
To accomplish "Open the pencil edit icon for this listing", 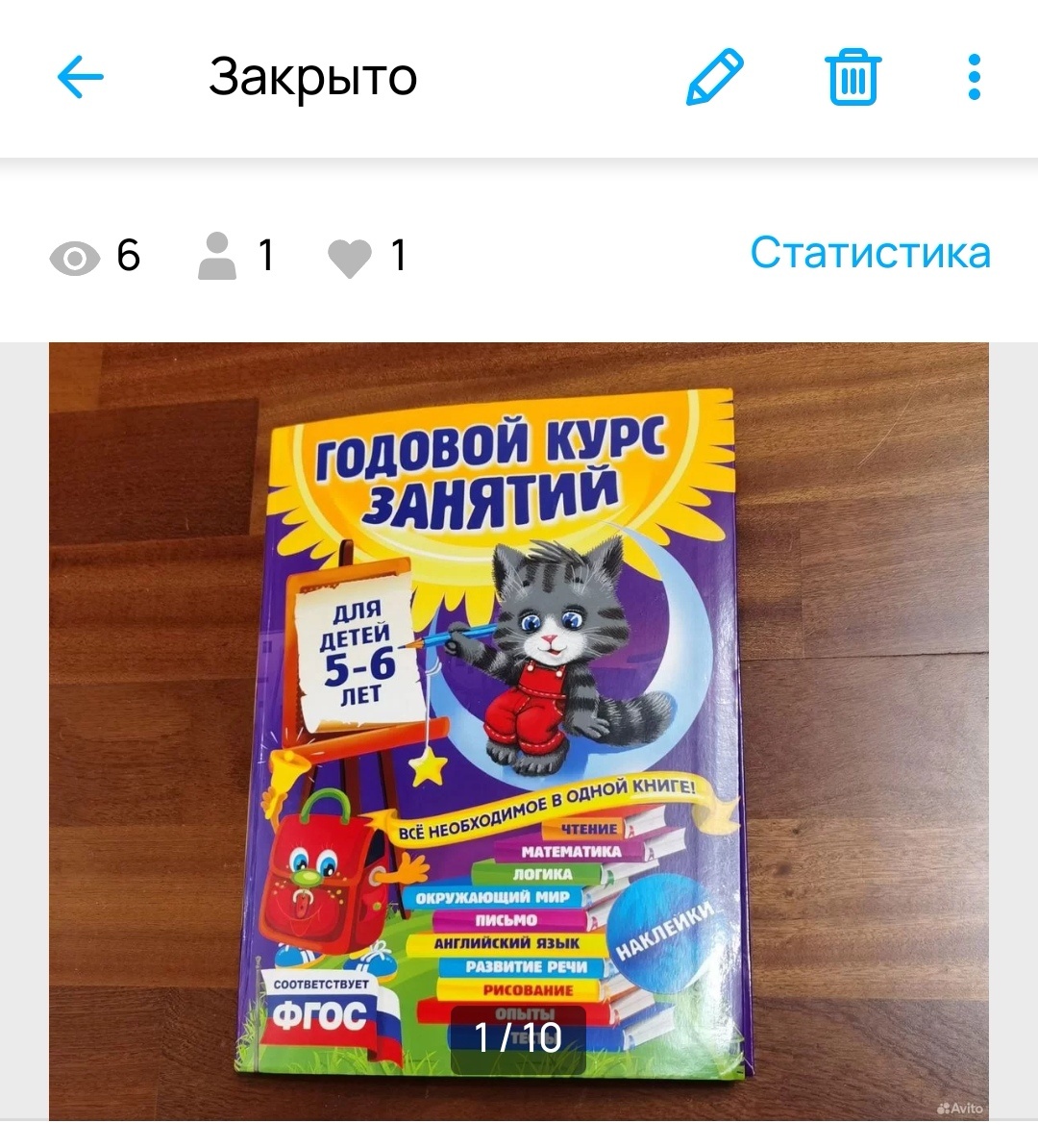I will pos(715,79).
